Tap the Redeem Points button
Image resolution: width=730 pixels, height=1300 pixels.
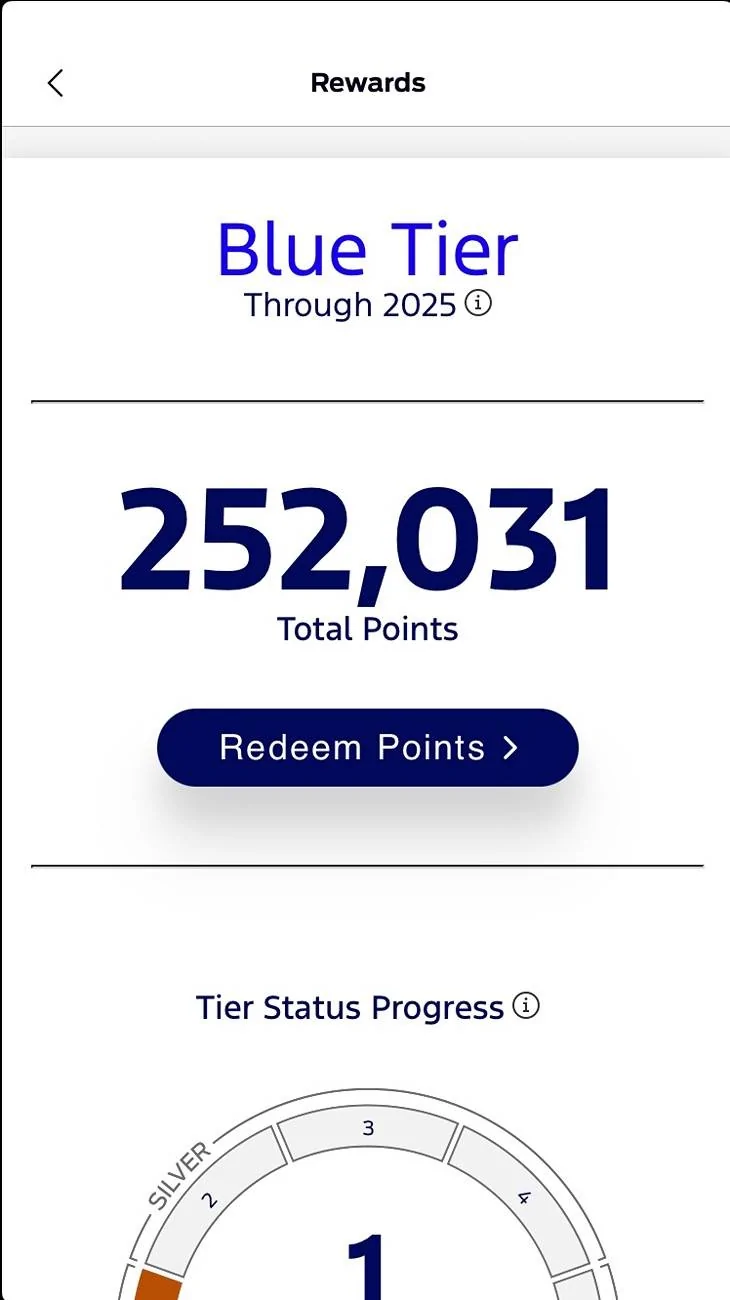point(368,748)
